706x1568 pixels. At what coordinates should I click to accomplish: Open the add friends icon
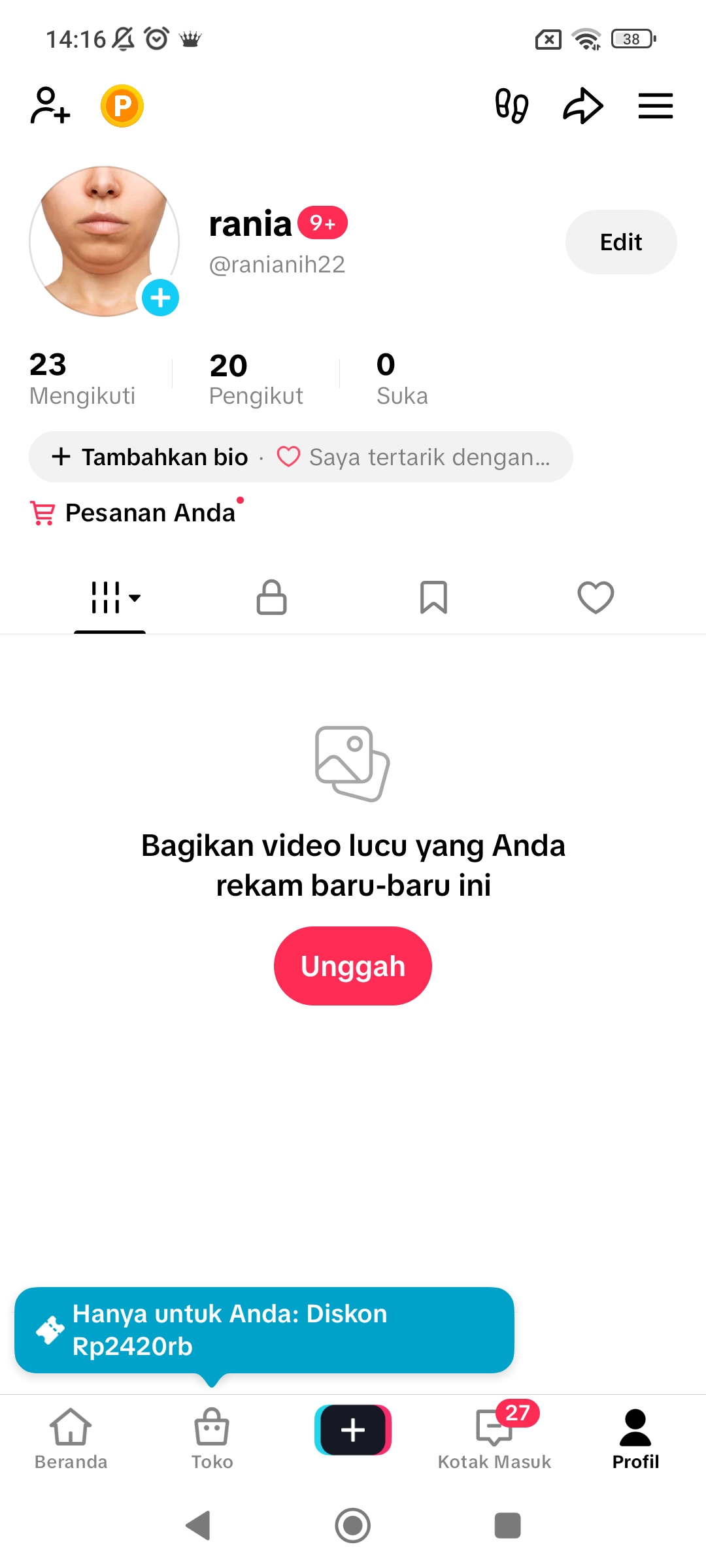(50, 106)
